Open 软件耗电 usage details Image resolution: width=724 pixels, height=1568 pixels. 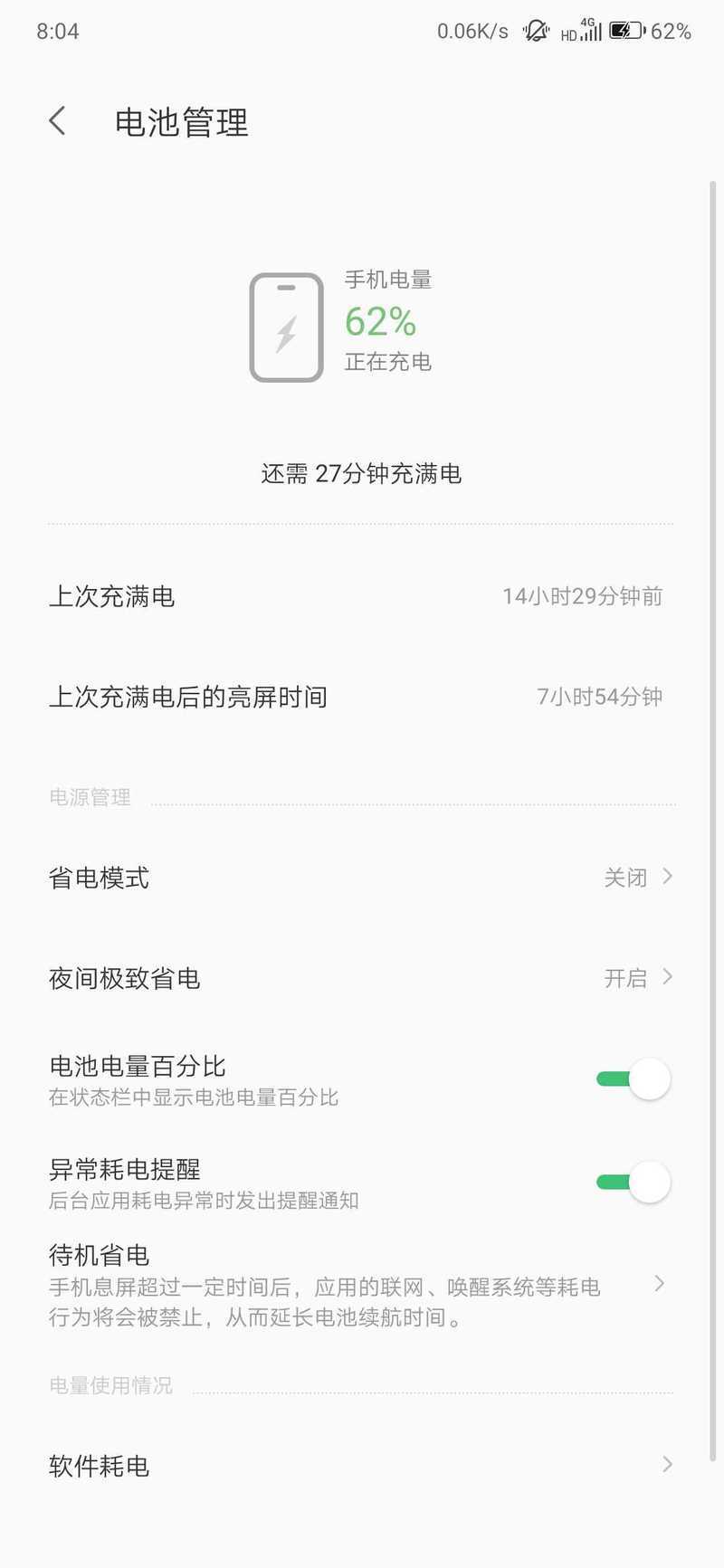click(362, 1465)
